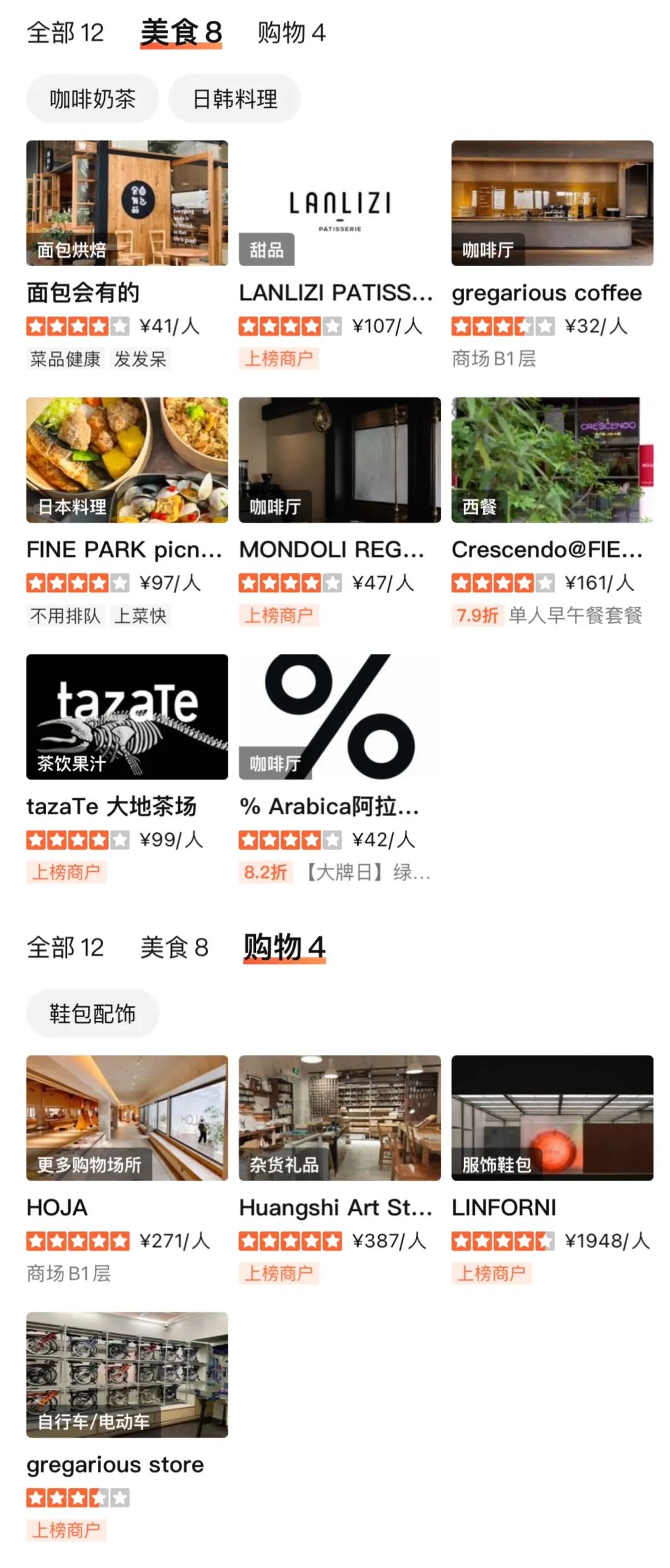
Task: View Huangshi Art St gift store
Action: coord(339,1118)
